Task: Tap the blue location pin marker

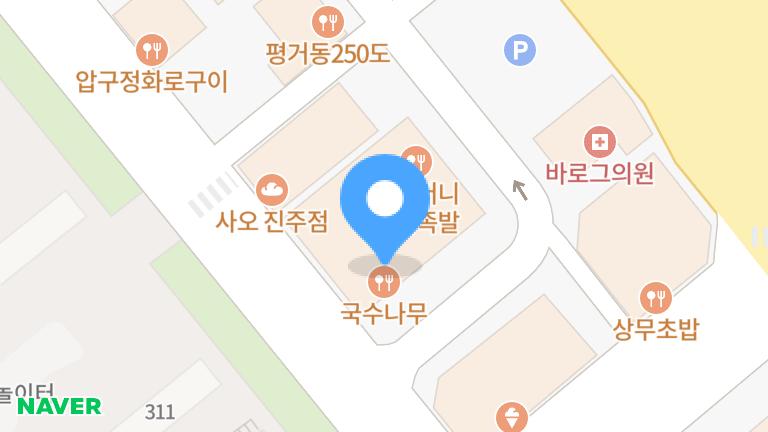Action: pos(384,203)
